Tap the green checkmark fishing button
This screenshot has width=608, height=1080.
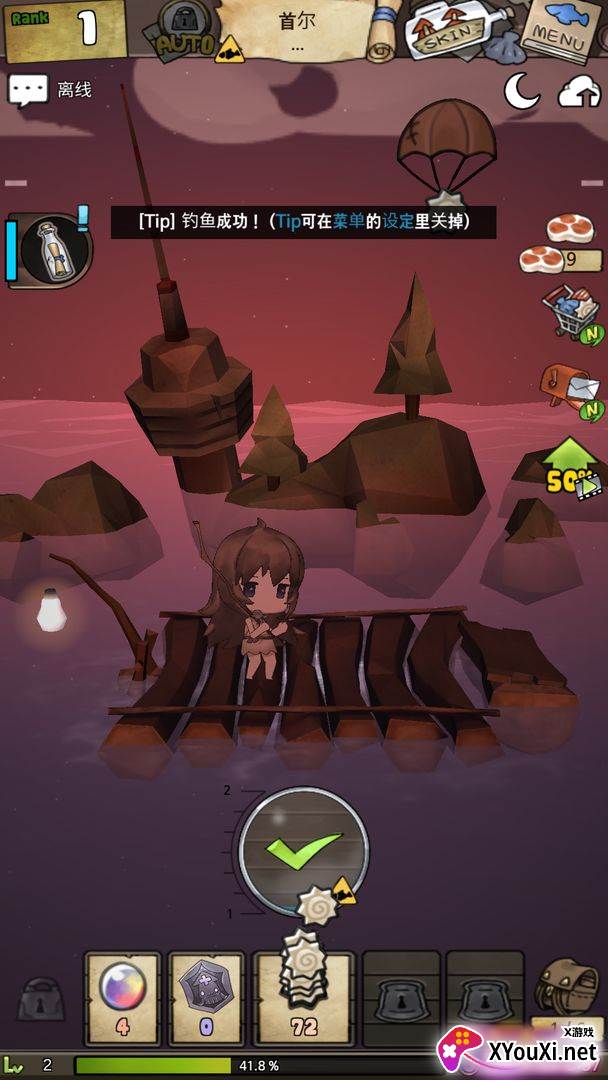[x=304, y=852]
